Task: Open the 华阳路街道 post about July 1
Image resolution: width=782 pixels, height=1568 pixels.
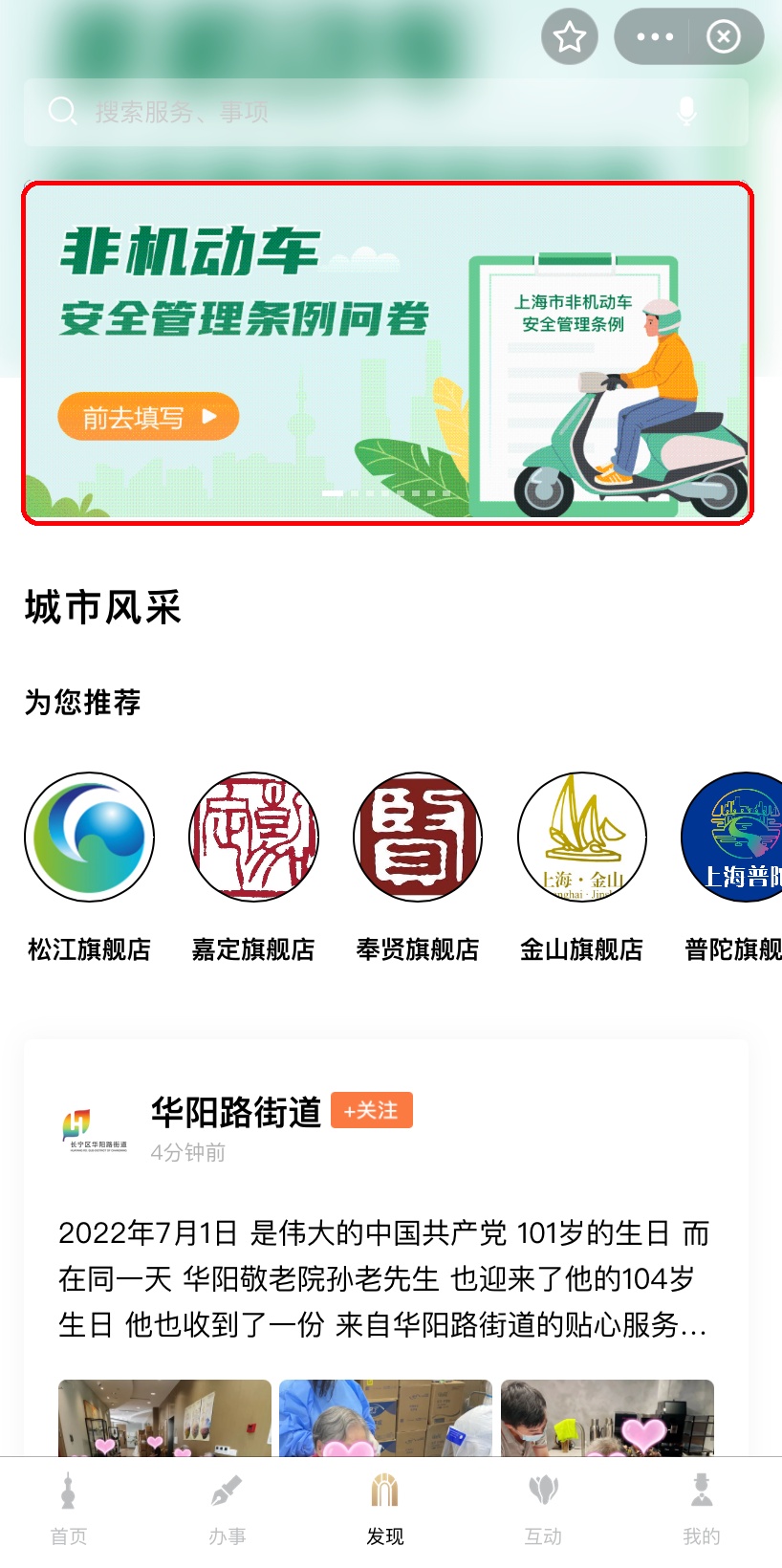Action: [383, 1279]
